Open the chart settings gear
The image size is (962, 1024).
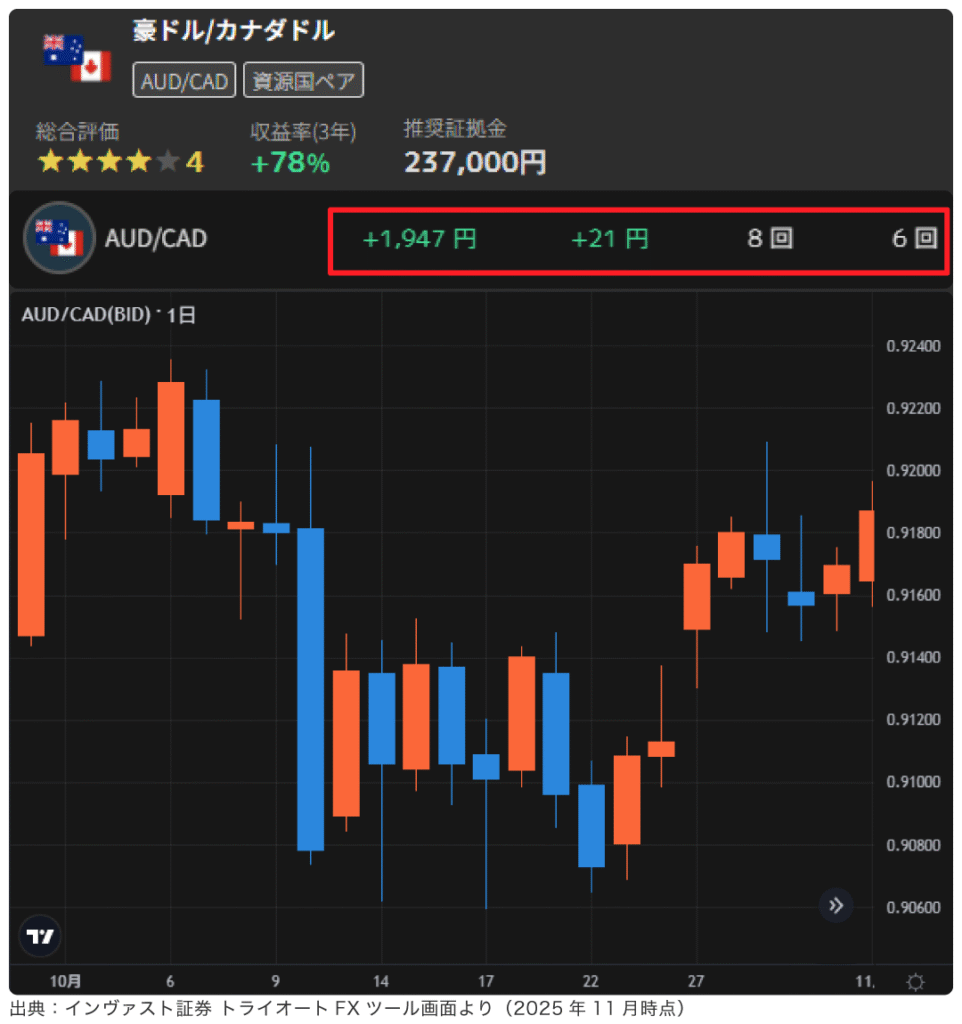pyautogui.click(x=914, y=981)
